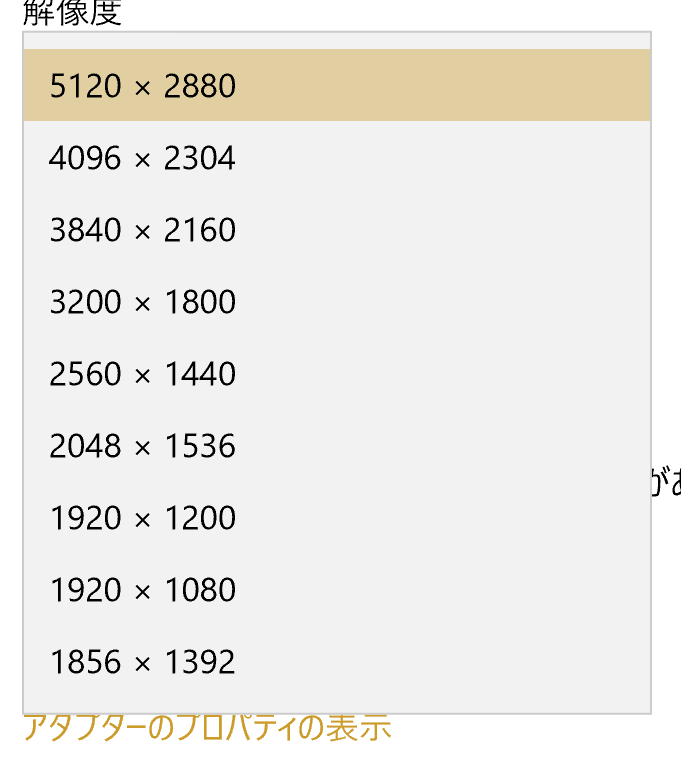Set resolution to 3200 × 1800
681x764 pixels.
[142, 302]
